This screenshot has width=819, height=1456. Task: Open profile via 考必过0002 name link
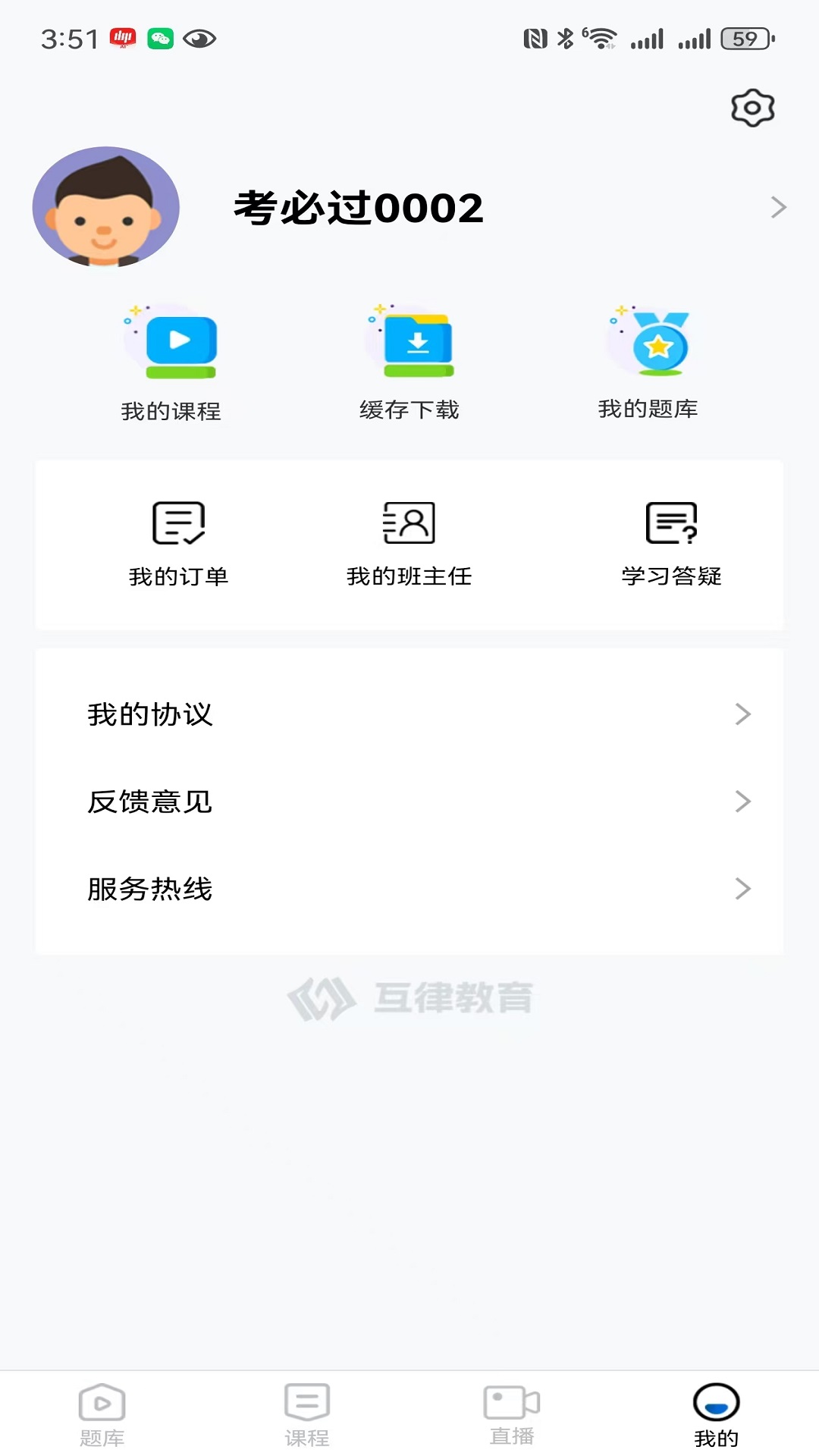[x=358, y=210]
